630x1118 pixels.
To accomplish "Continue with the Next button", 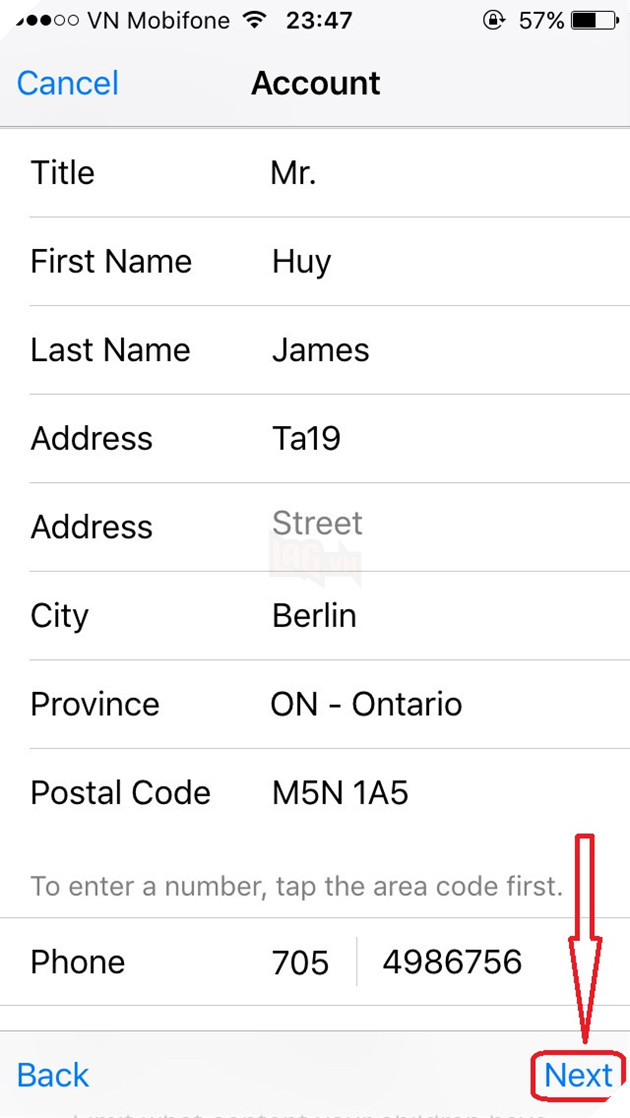I will [x=578, y=1075].
